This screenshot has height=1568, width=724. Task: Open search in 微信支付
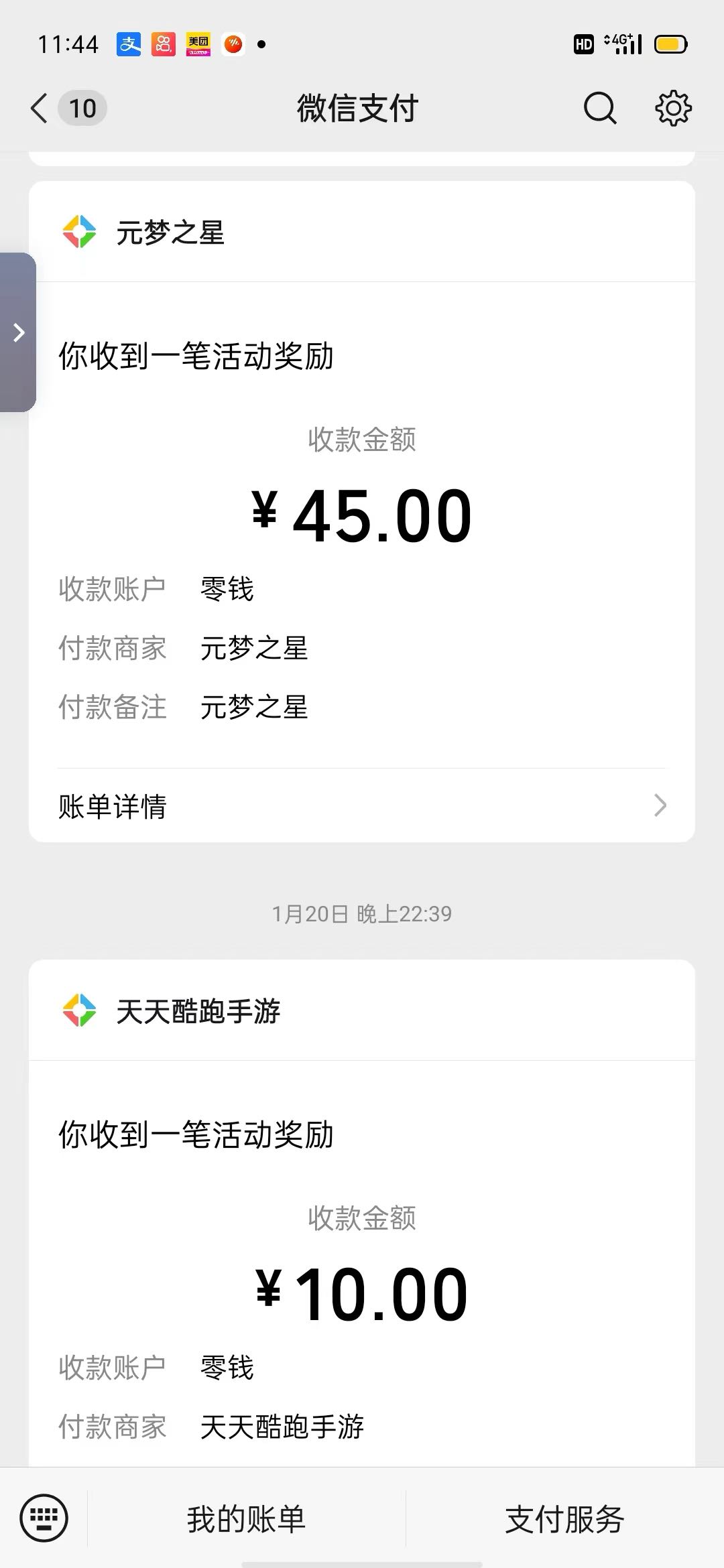(599, 109)
